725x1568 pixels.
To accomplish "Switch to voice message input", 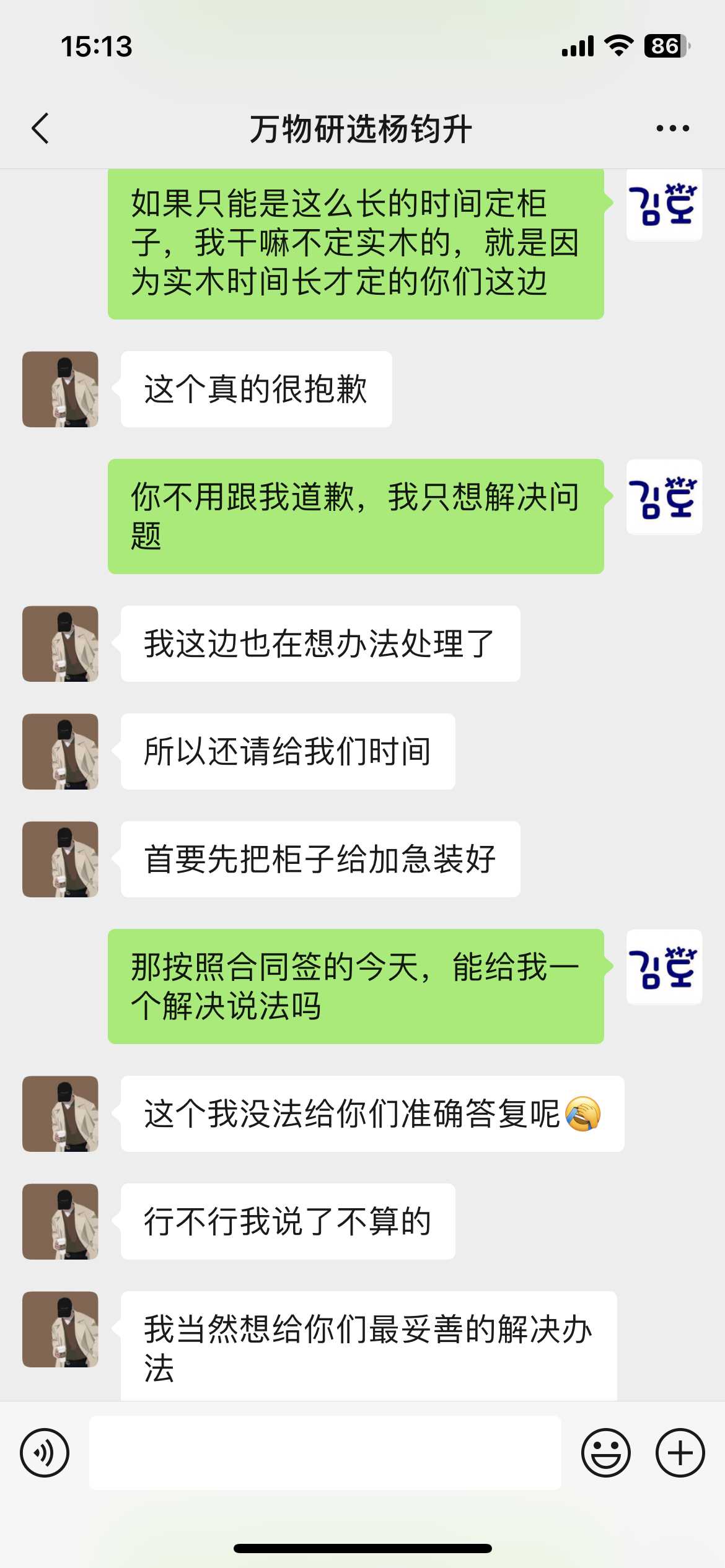I will (x=45, y=1453).
